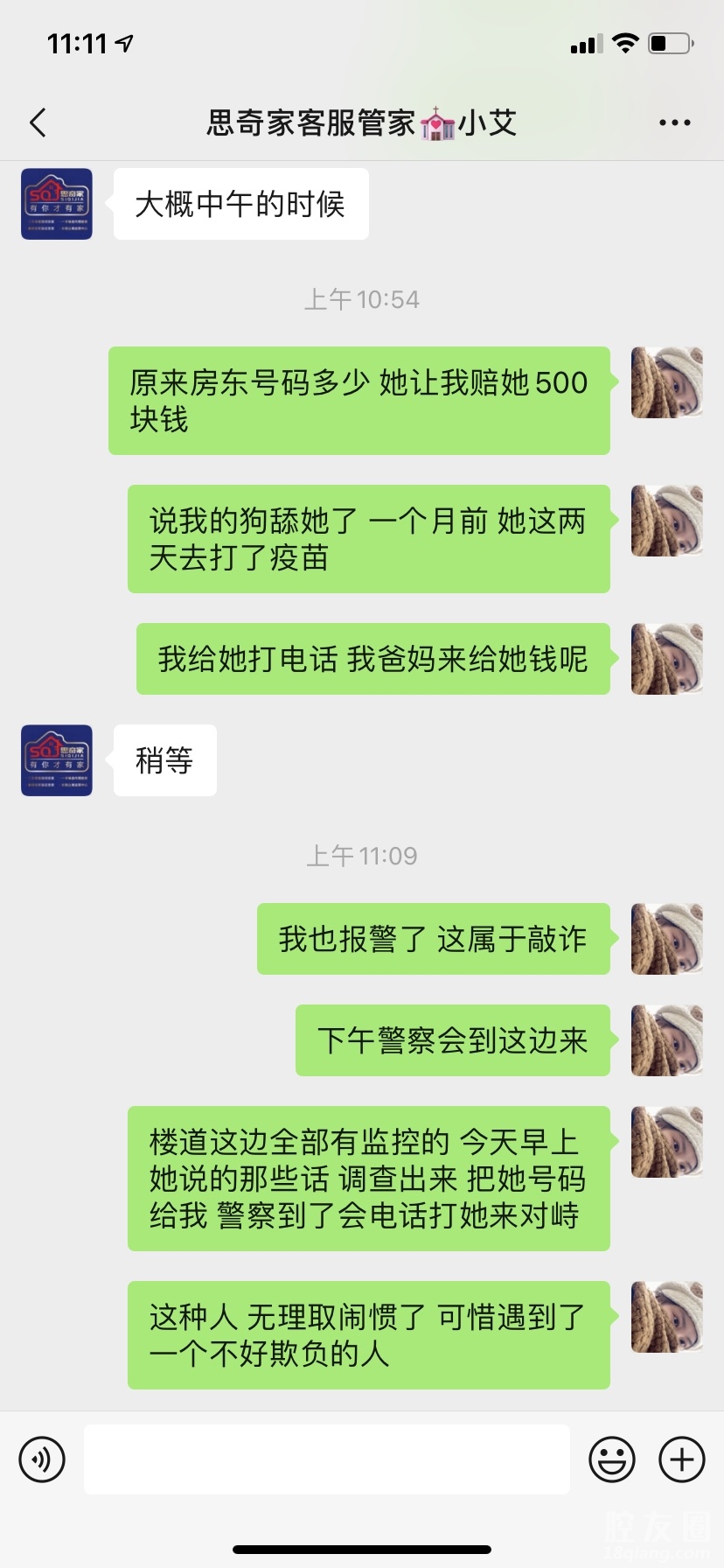View sender avatar beside 大概中午的时候
Screen dimensions: 724x1568
57,204
